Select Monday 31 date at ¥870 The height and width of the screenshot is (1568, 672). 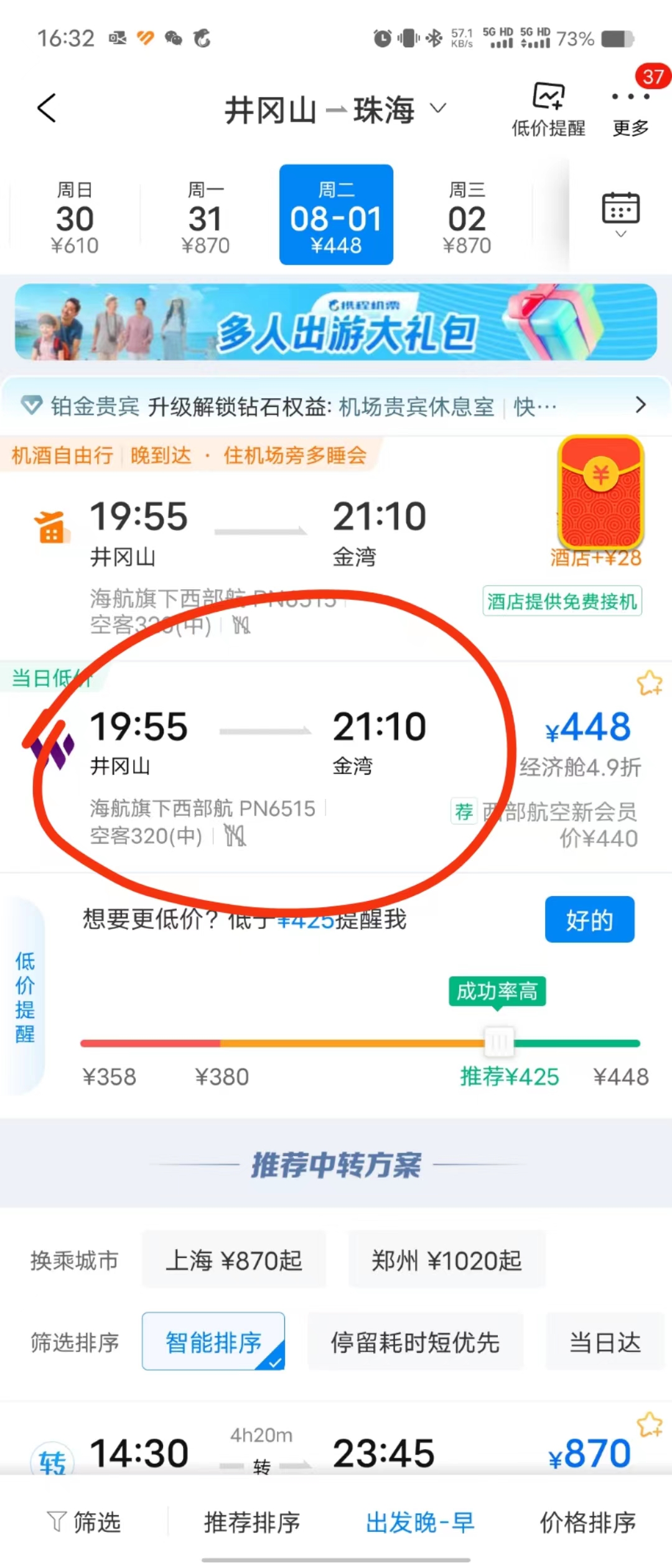click(x=205, y=217)
